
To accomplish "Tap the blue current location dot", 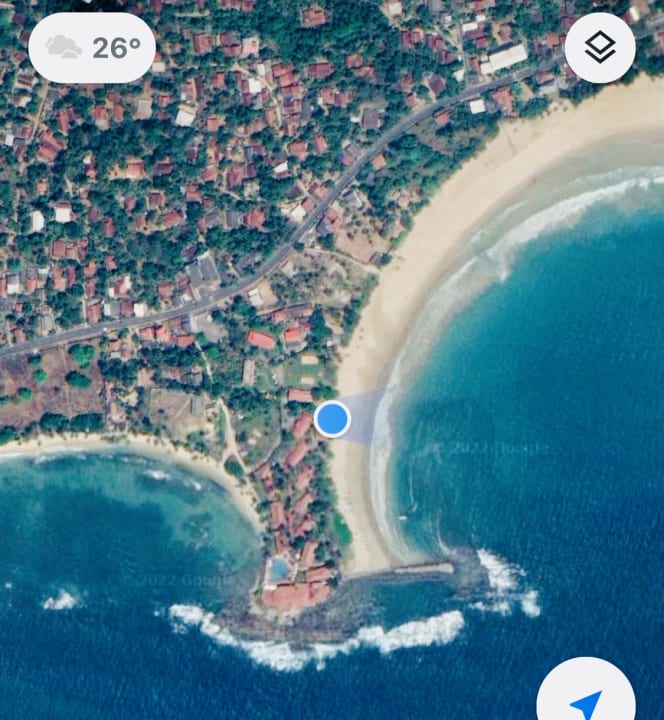I will point(332,419).
